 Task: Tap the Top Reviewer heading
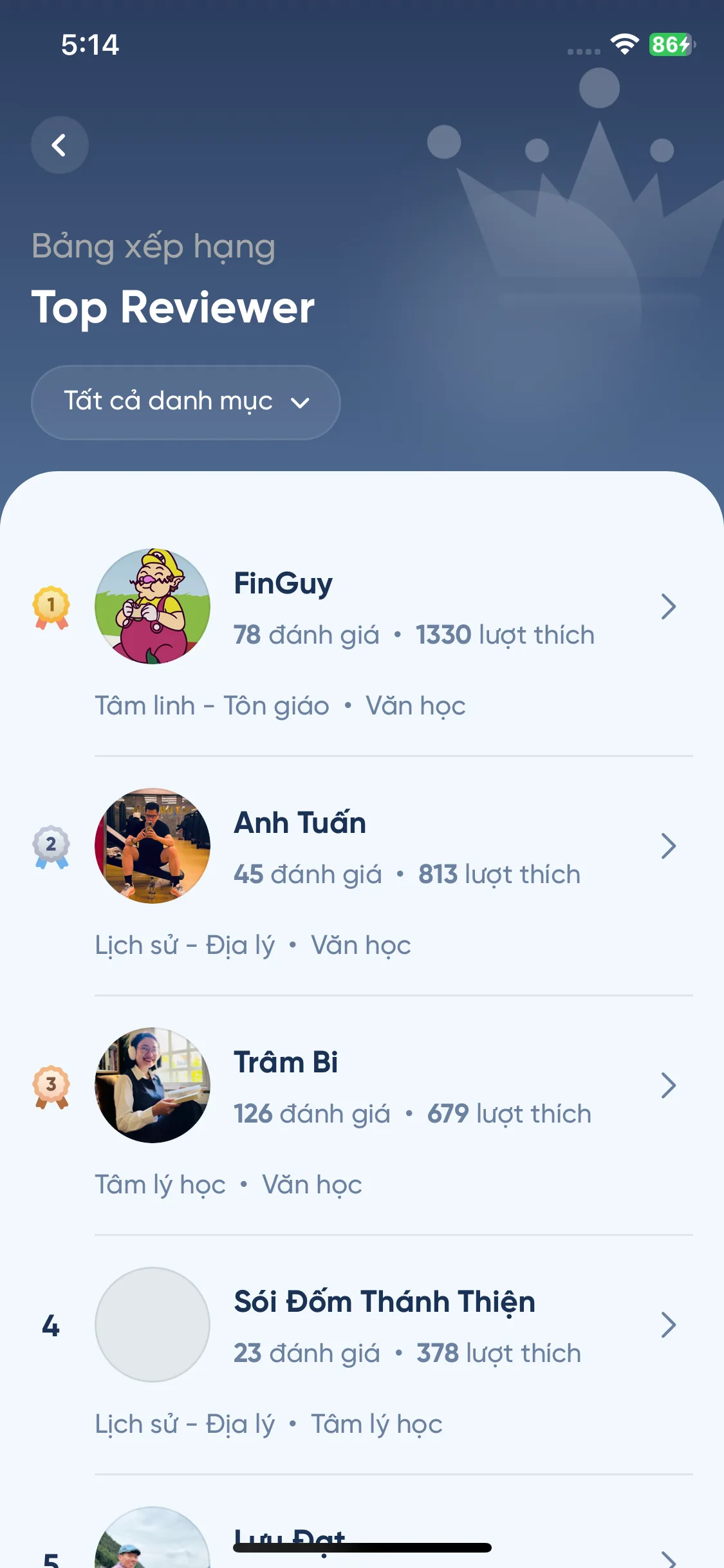(172, 308)
